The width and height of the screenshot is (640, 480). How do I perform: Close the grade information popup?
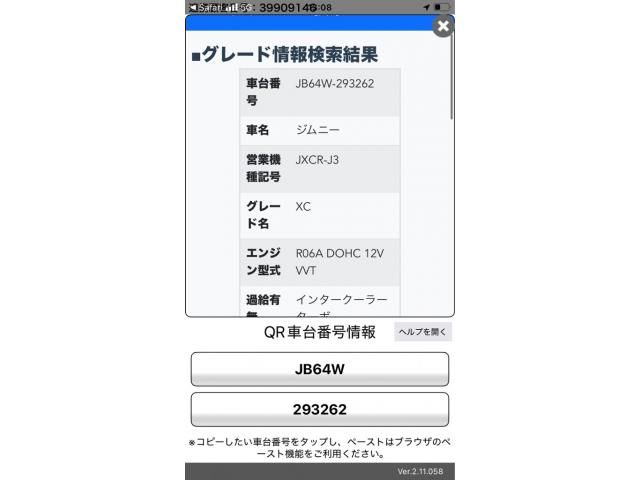coord(443,27)
